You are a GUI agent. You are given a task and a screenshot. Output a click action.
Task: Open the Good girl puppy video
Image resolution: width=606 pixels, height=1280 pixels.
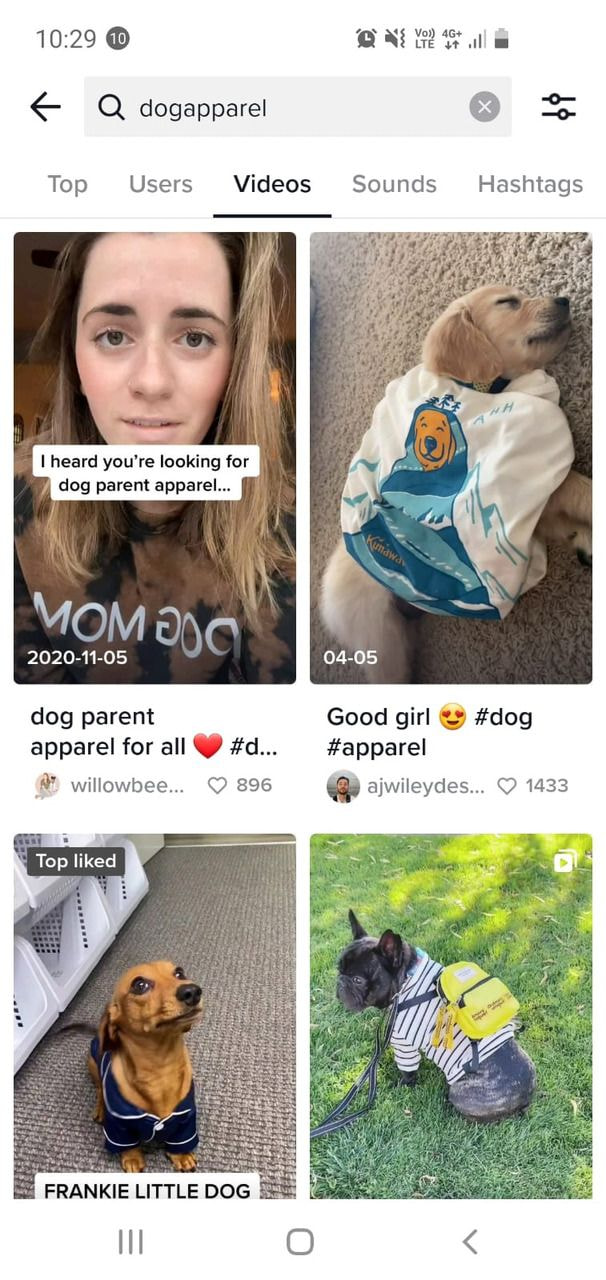point(451,458)
